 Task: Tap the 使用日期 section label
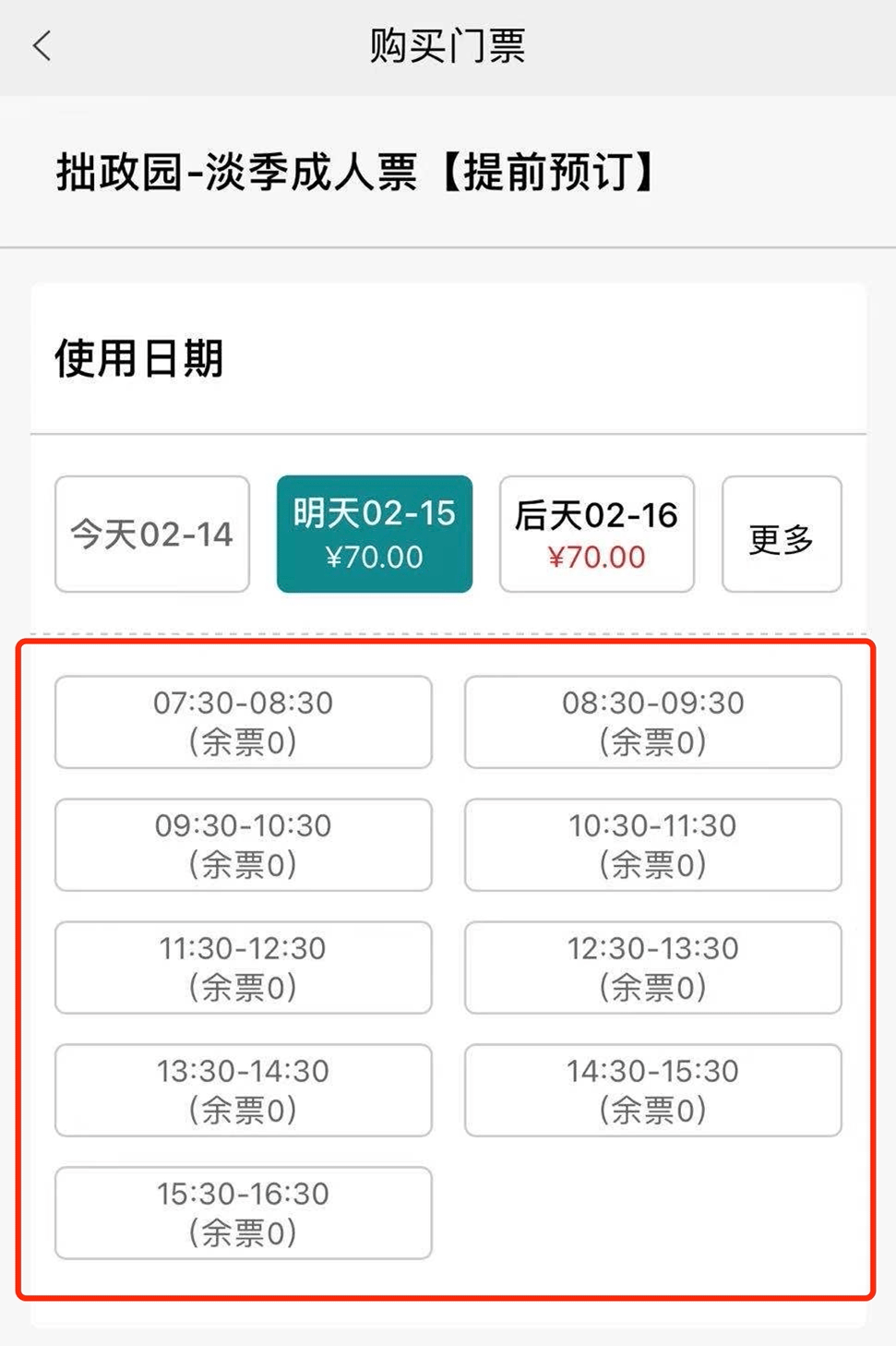(138, 360)
